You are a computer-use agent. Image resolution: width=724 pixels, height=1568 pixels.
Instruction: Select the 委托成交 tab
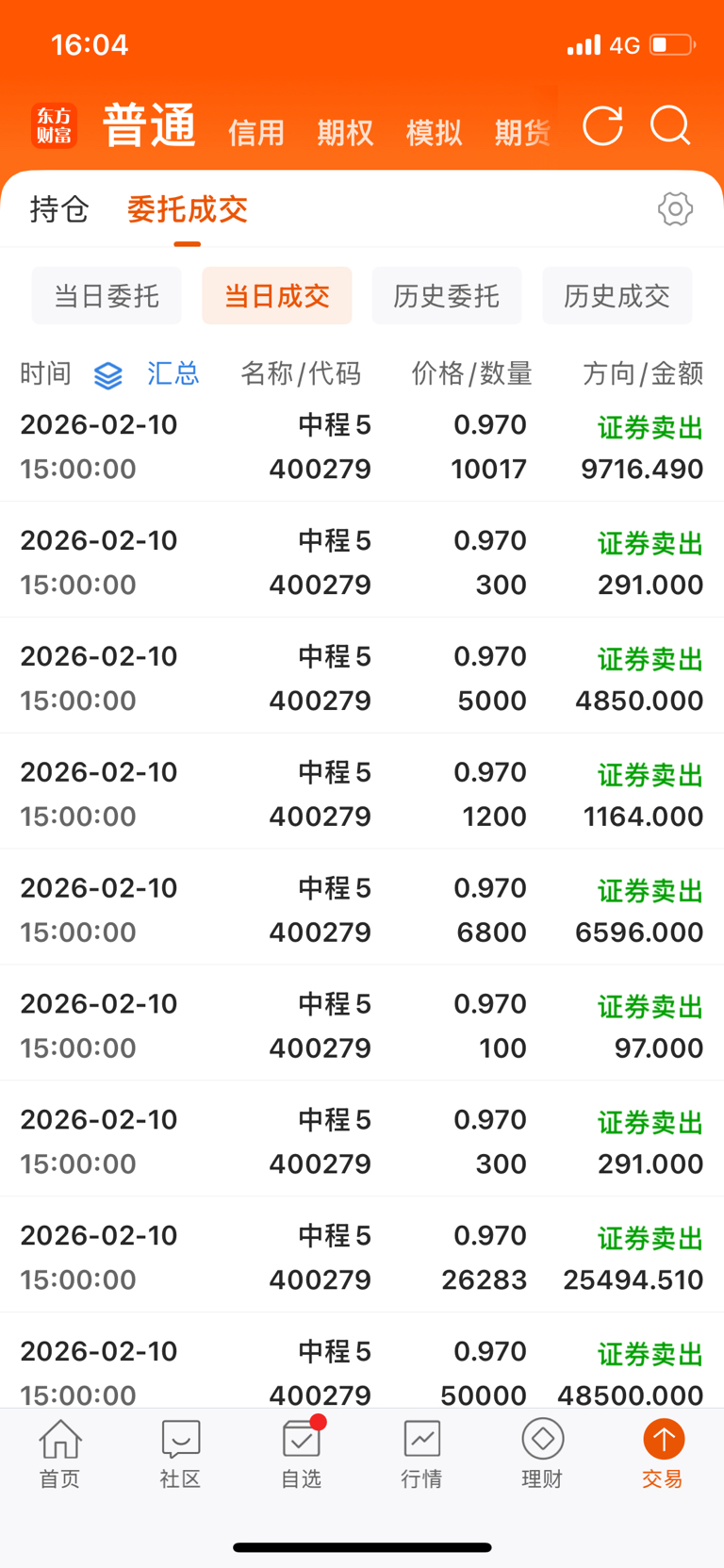point(188,208)
